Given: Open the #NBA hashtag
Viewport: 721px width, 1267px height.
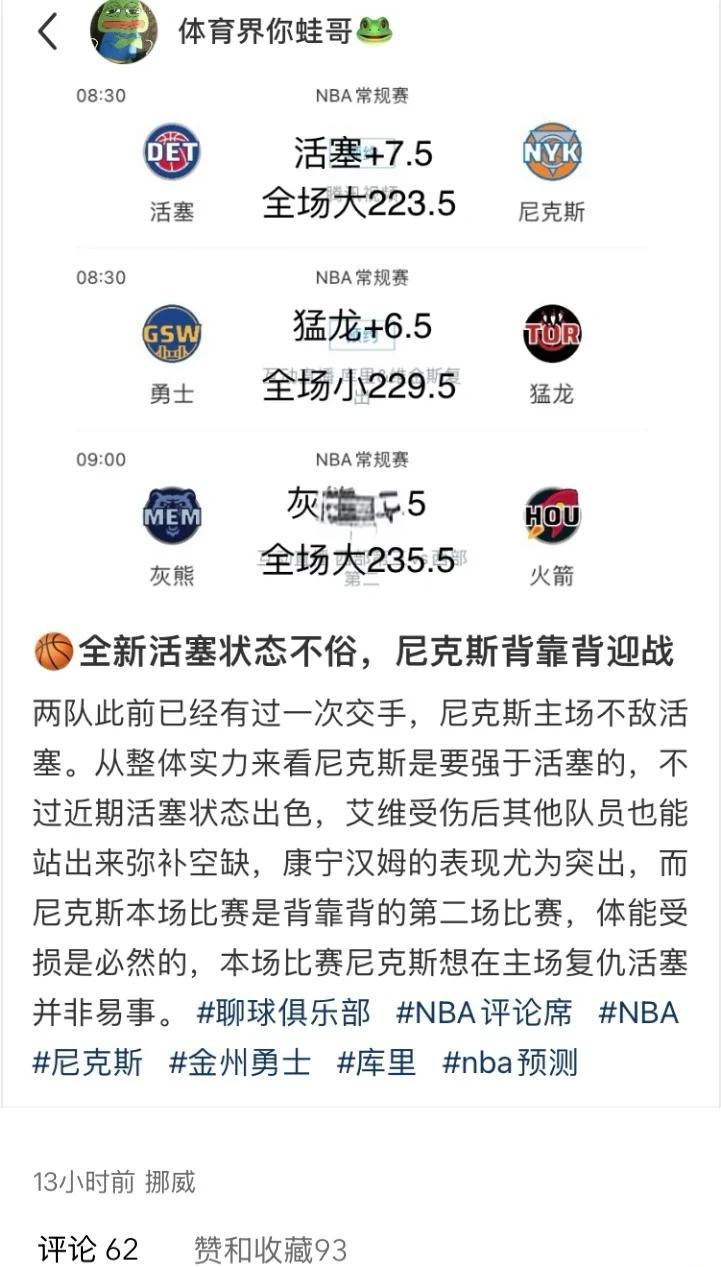Looking at the screenshot, I should tap(638, 1012).
